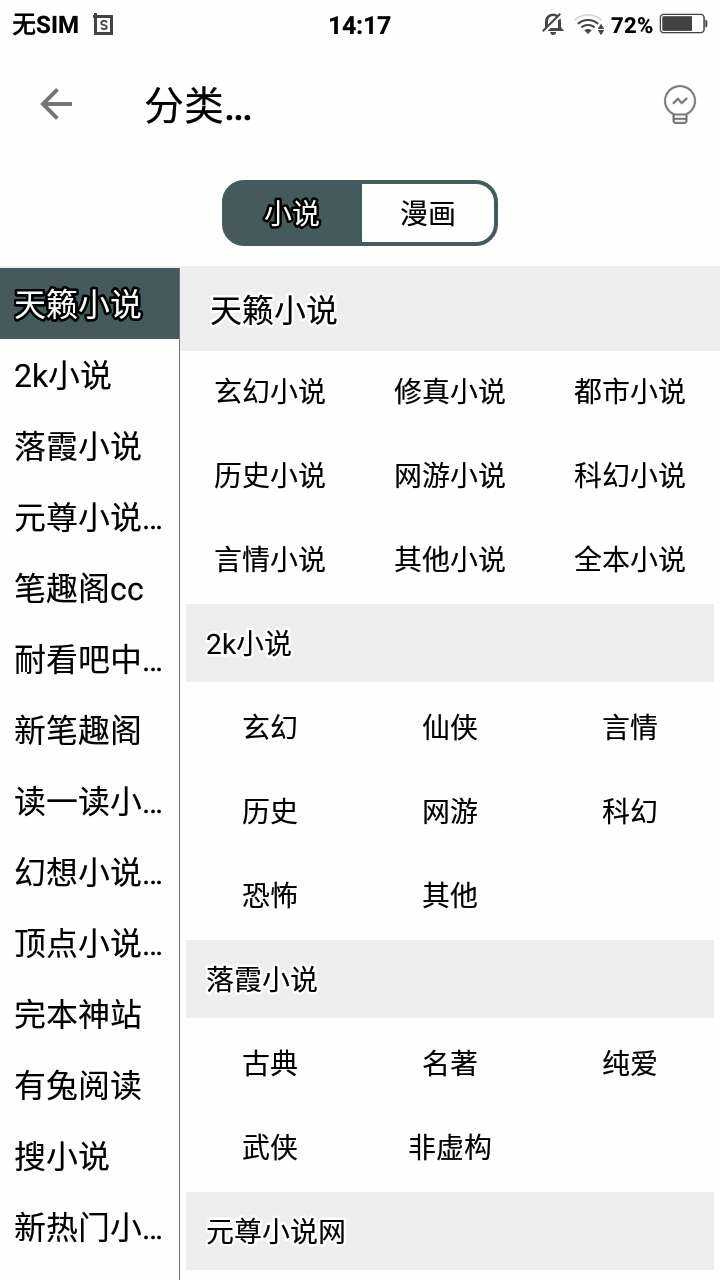
Task: Open 网游小说 category
Action: tap(450, 475)
